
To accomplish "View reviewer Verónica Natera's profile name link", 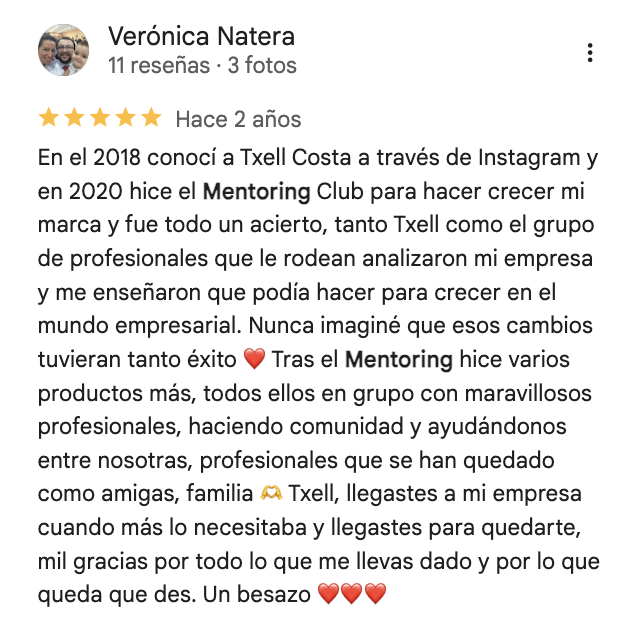I will pos(200,37).
